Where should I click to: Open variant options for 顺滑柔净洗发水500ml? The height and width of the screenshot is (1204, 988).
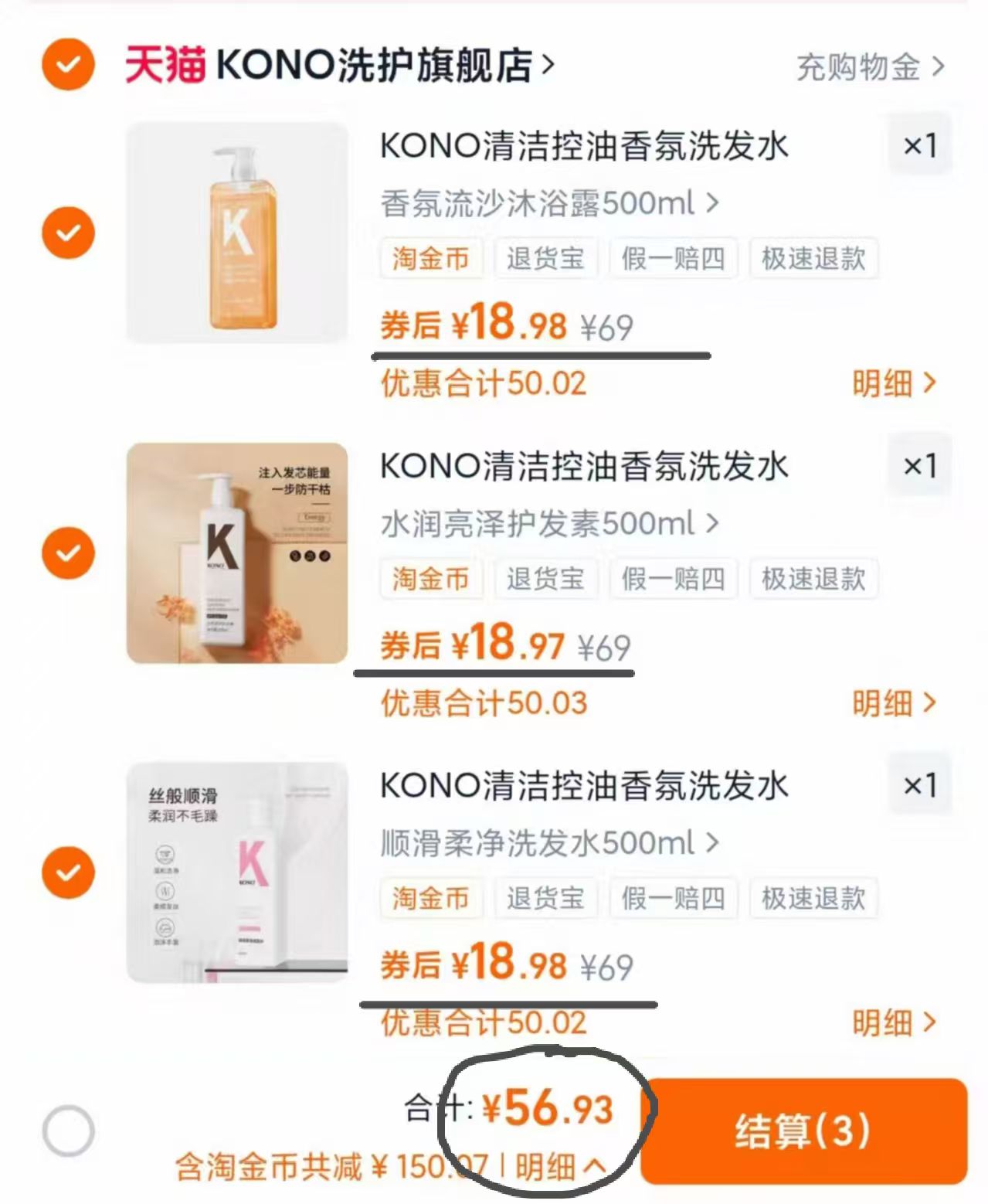coord(548,843)
